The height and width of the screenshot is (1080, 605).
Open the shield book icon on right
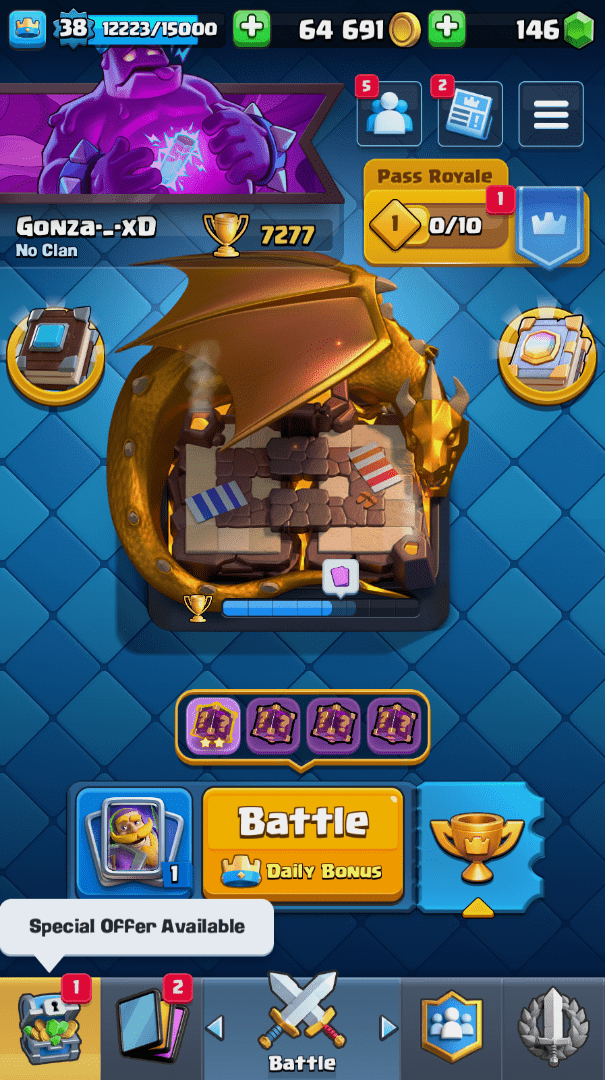click(547, 349)
